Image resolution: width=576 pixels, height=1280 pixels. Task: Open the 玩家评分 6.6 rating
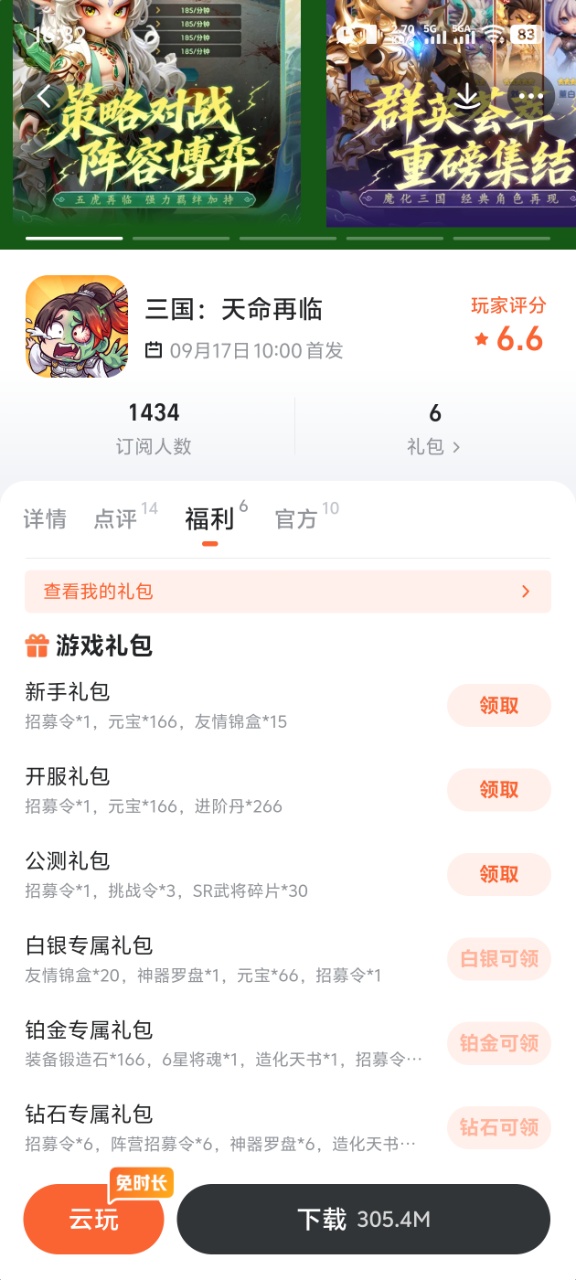(509, 325)
